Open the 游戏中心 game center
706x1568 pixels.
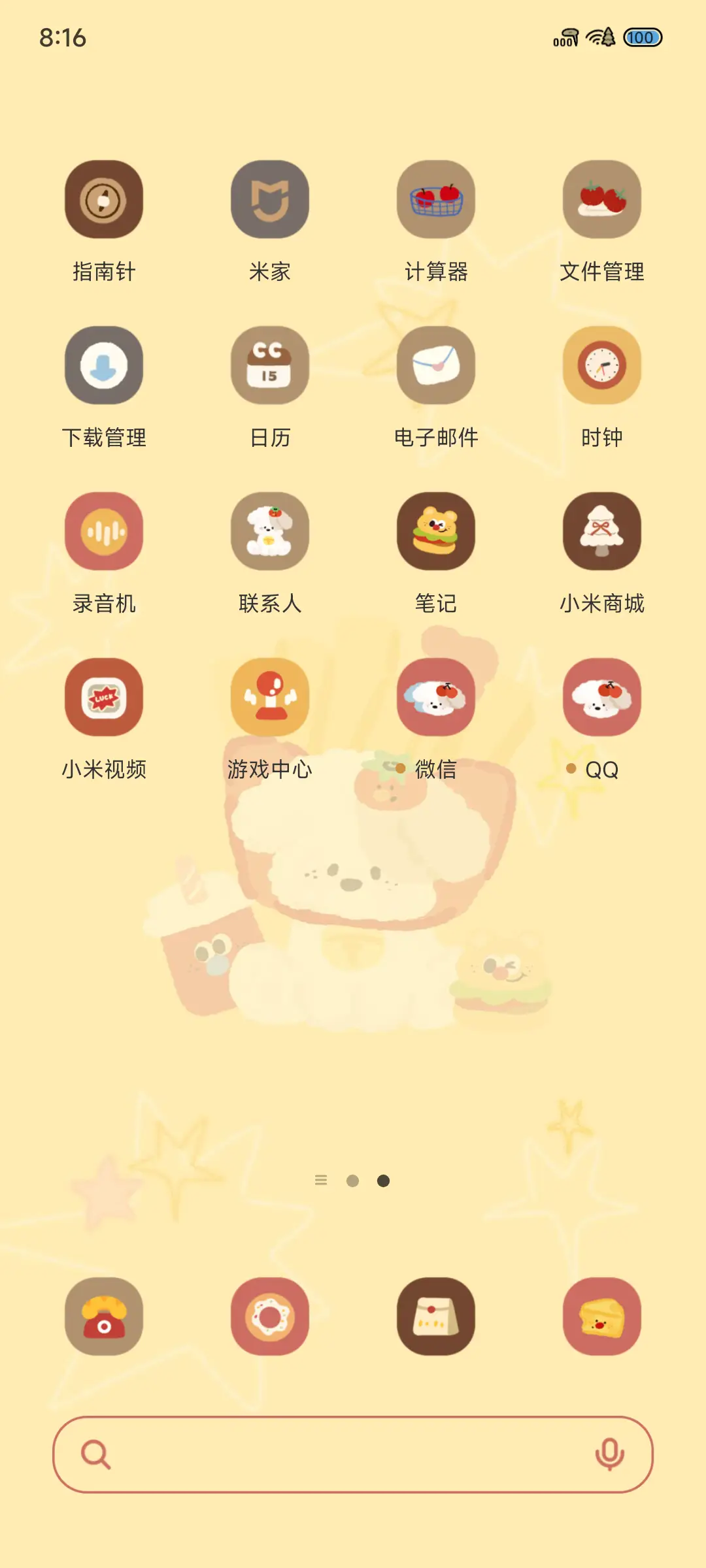tap(271, 697)
